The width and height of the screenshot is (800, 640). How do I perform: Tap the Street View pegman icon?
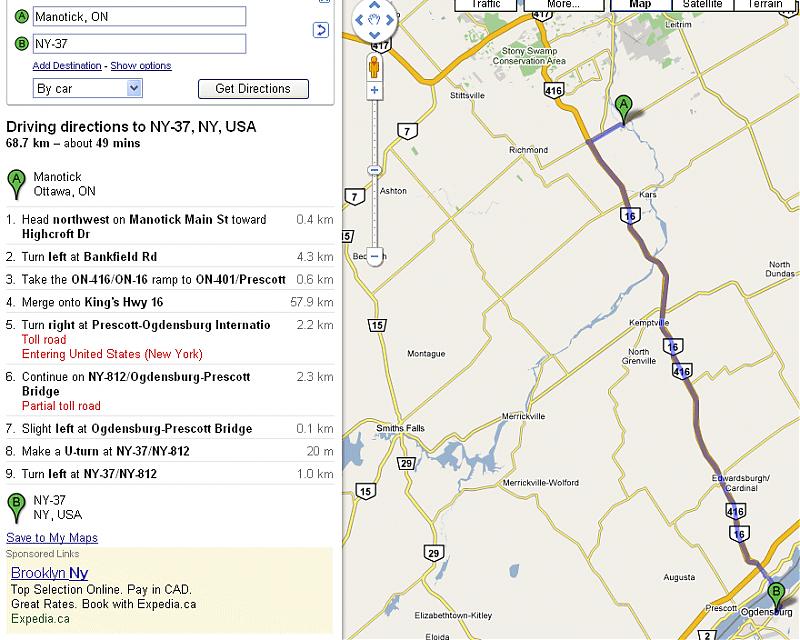(375, 66)
